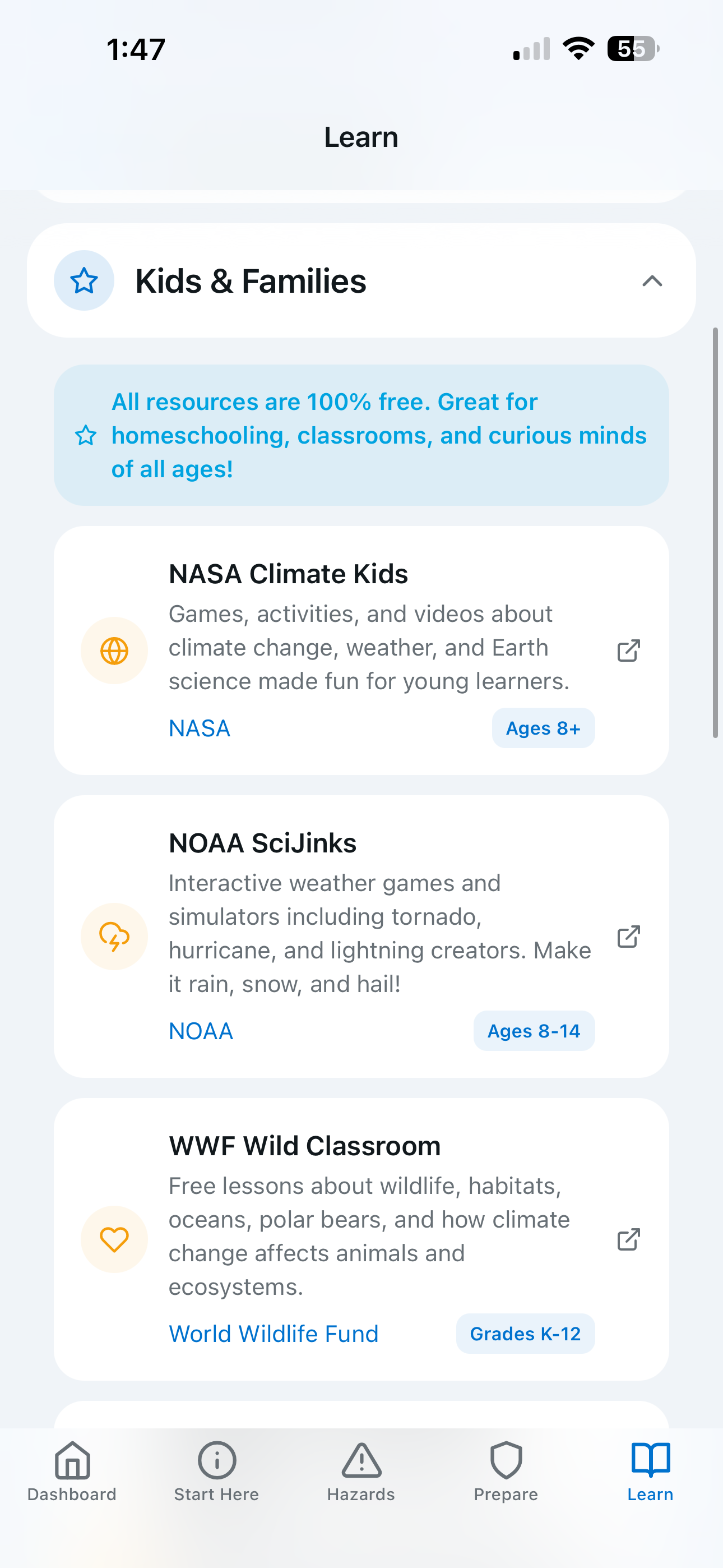The image size is (723, 1568).
Task: Expand the partially visible card below WWF
Action: click(361, 1418)
